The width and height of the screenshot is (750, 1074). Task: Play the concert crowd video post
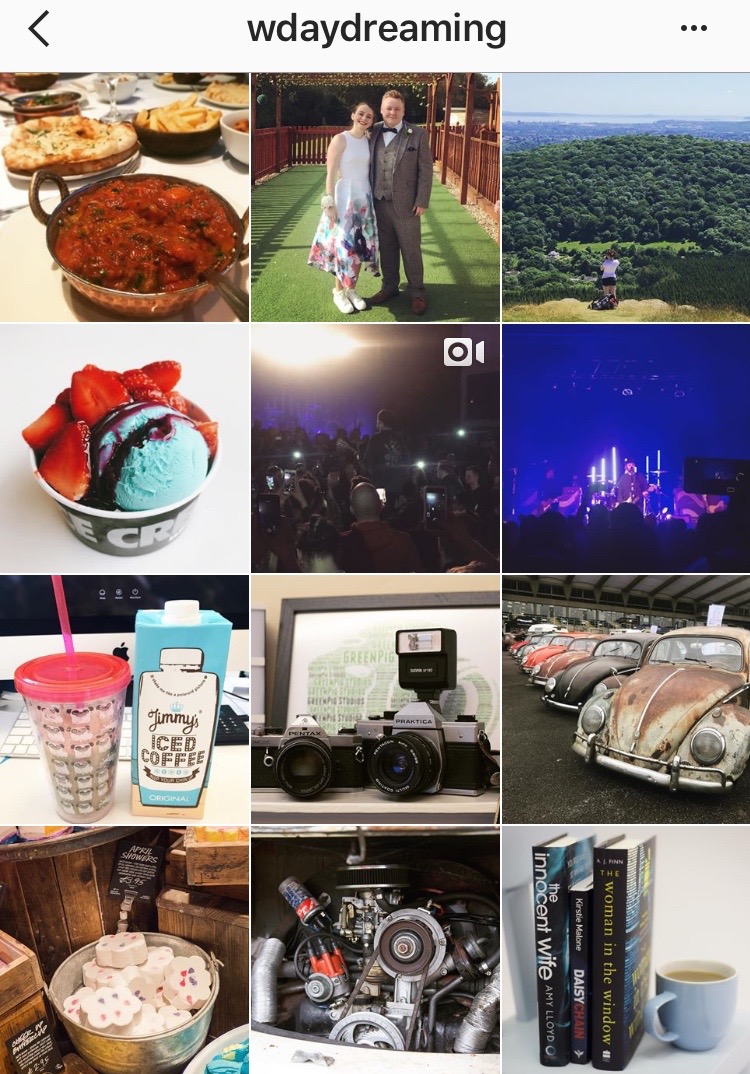(x=375, y=448)
